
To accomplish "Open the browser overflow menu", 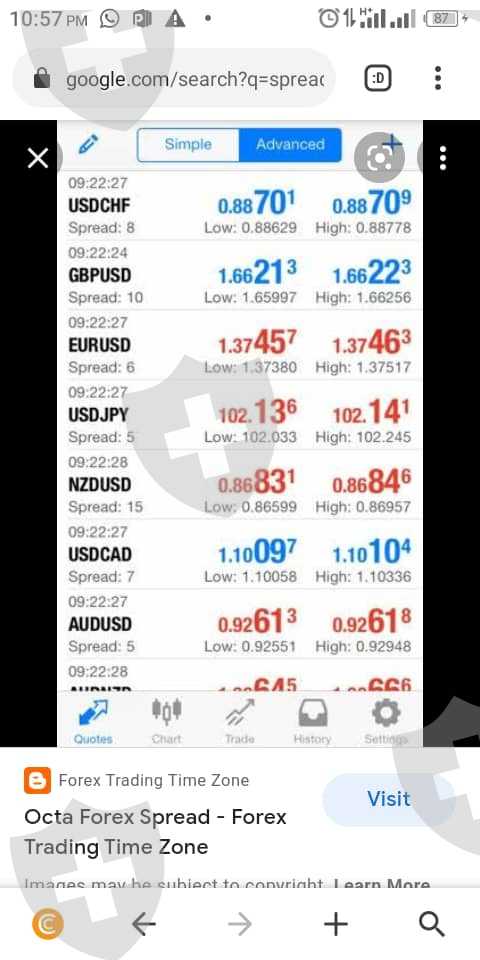I will (x=438, y=78).
